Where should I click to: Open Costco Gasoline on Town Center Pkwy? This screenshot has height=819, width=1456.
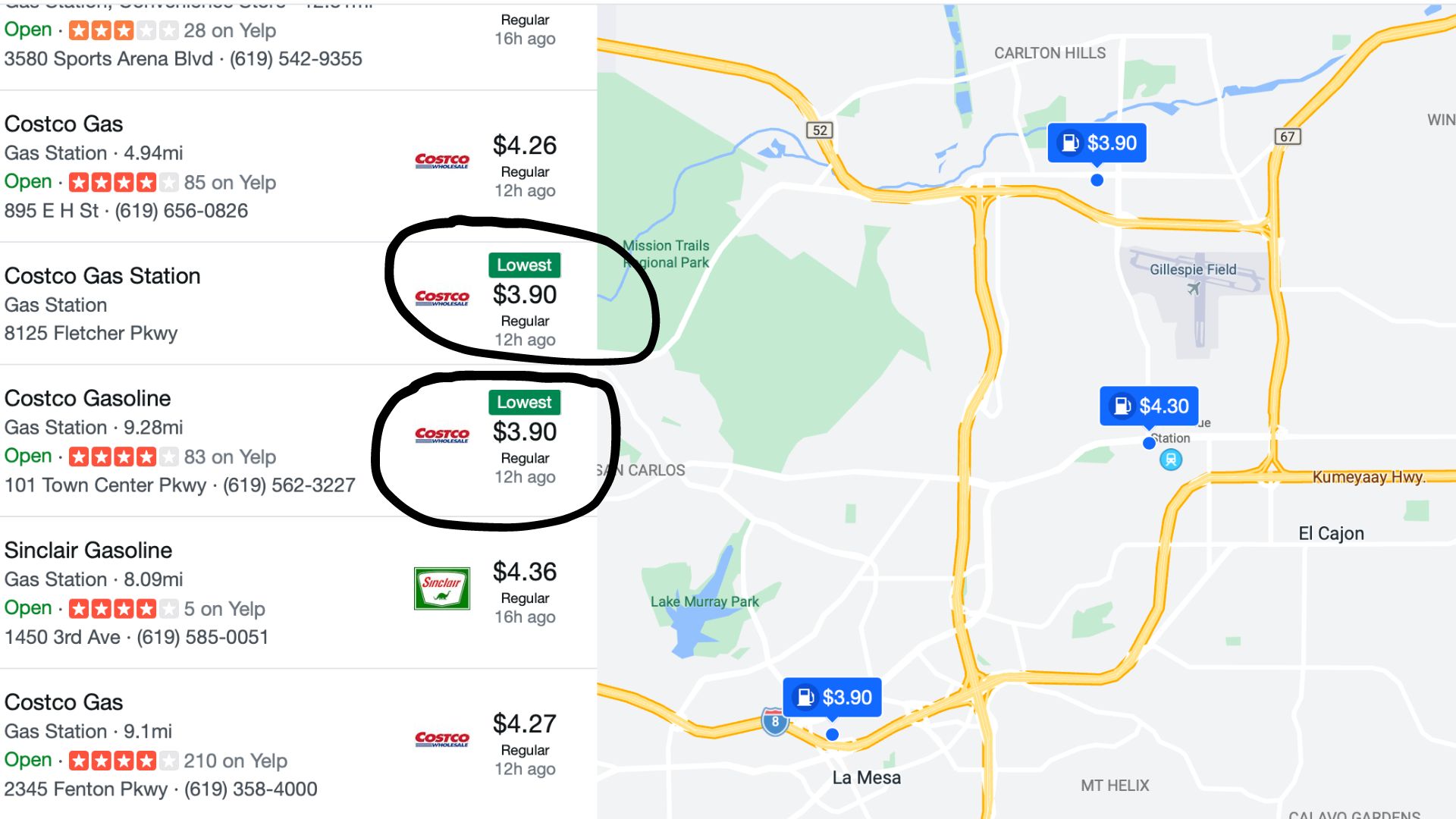coord(87,398)
